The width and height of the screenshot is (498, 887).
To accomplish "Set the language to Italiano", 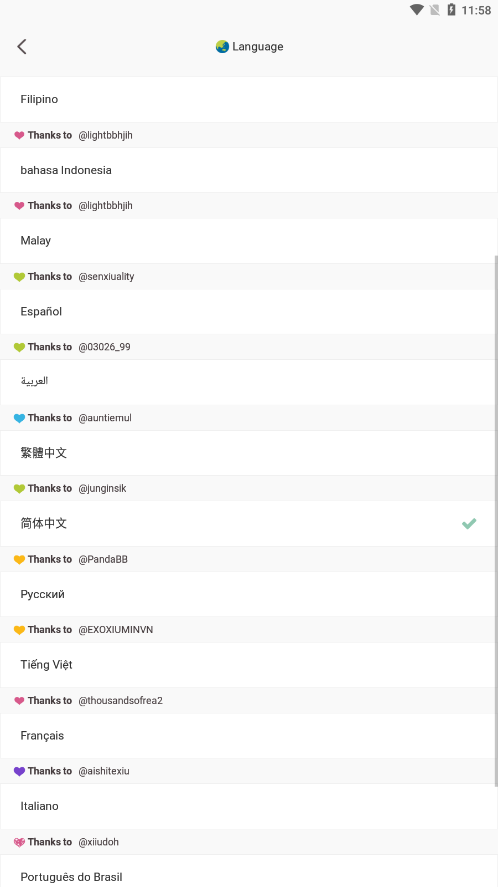I will [x=249, y=806].
